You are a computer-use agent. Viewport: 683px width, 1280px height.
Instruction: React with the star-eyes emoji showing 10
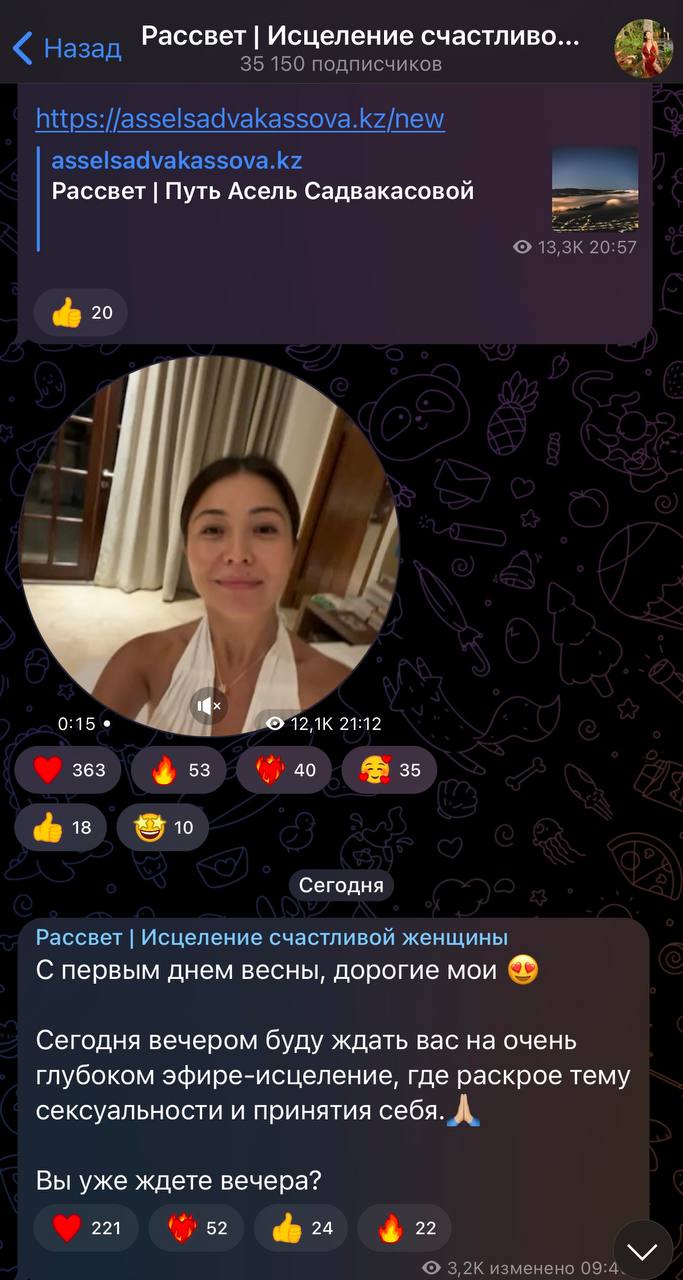pyautogui.click(x=162, y=828)
